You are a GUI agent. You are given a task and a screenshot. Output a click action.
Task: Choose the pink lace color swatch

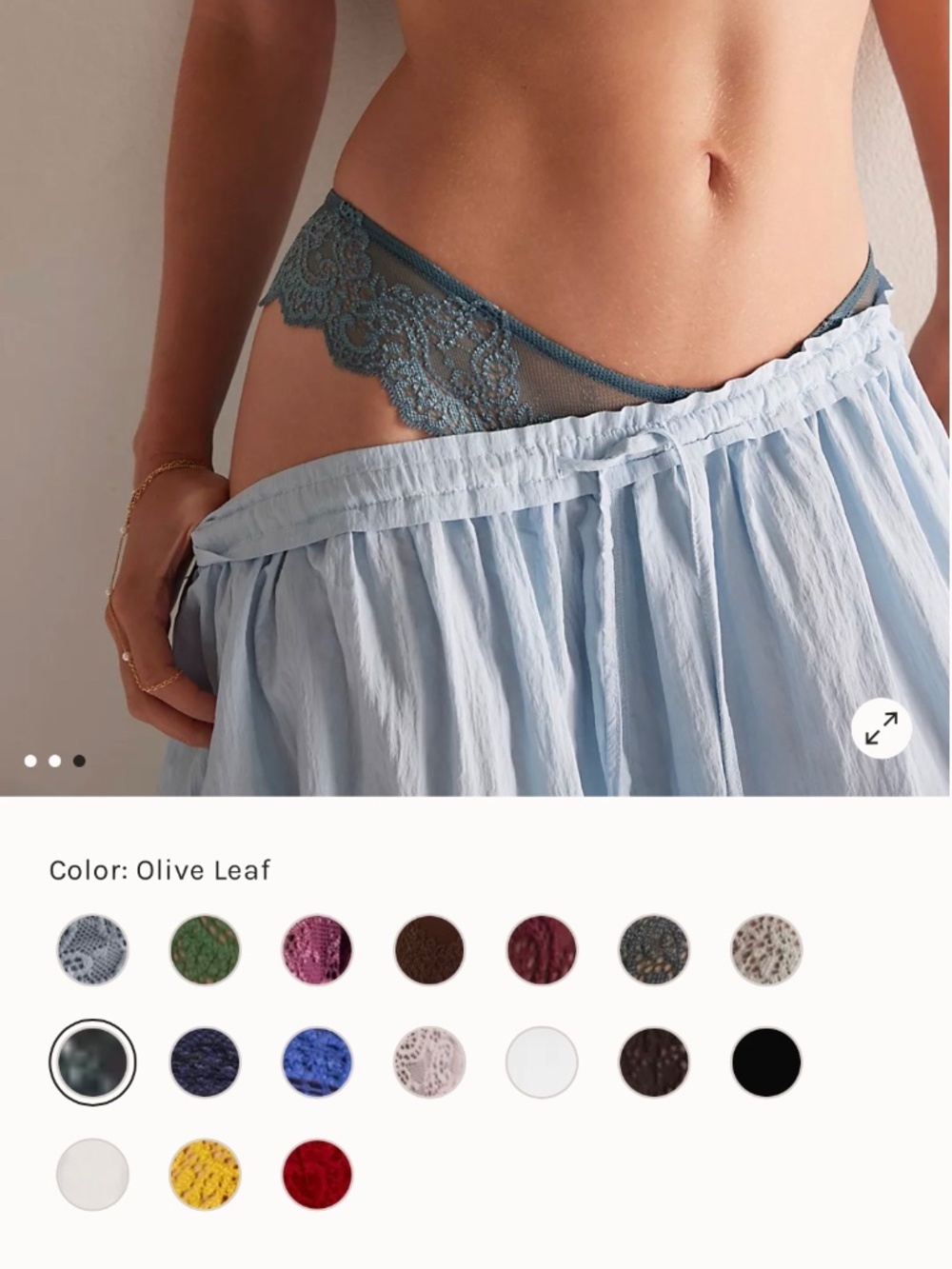(x=317, y=949)
